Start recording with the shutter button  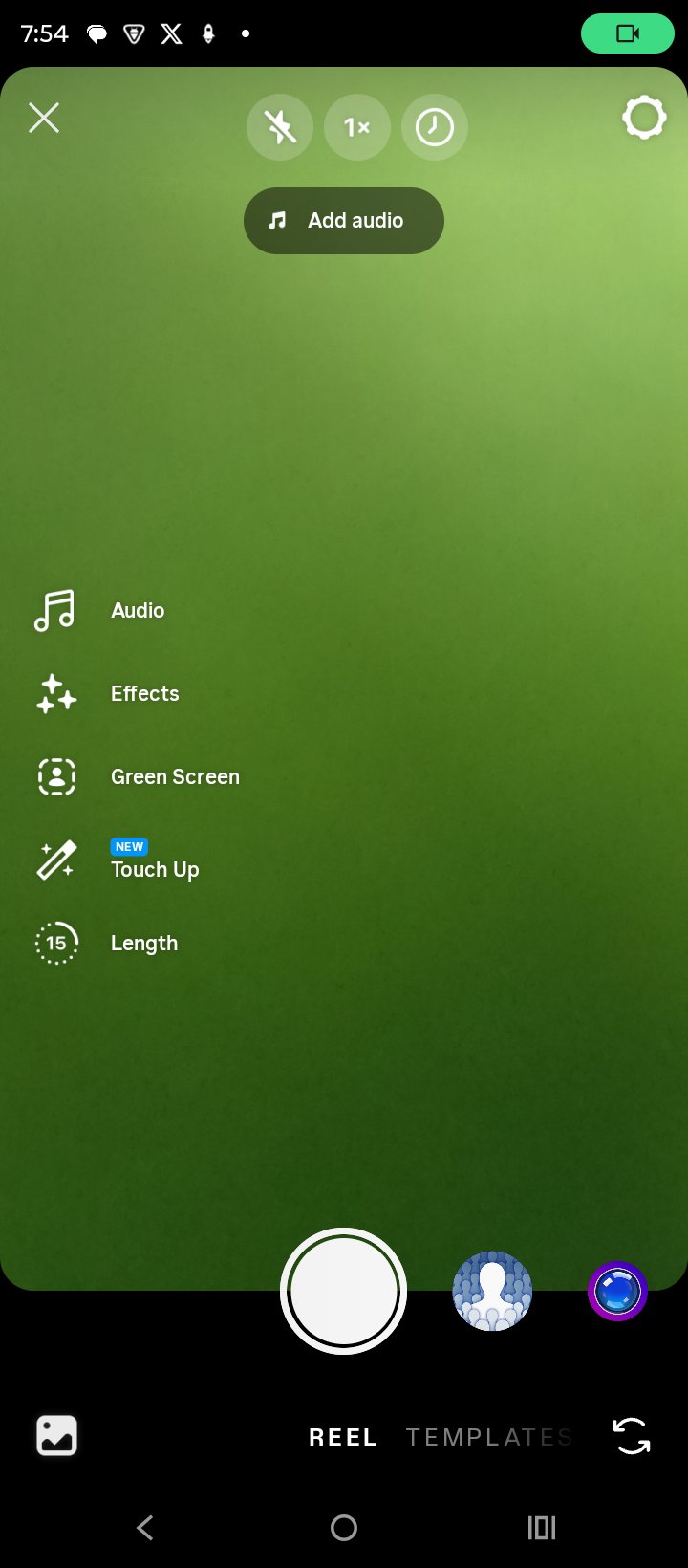coord(344,1291)
